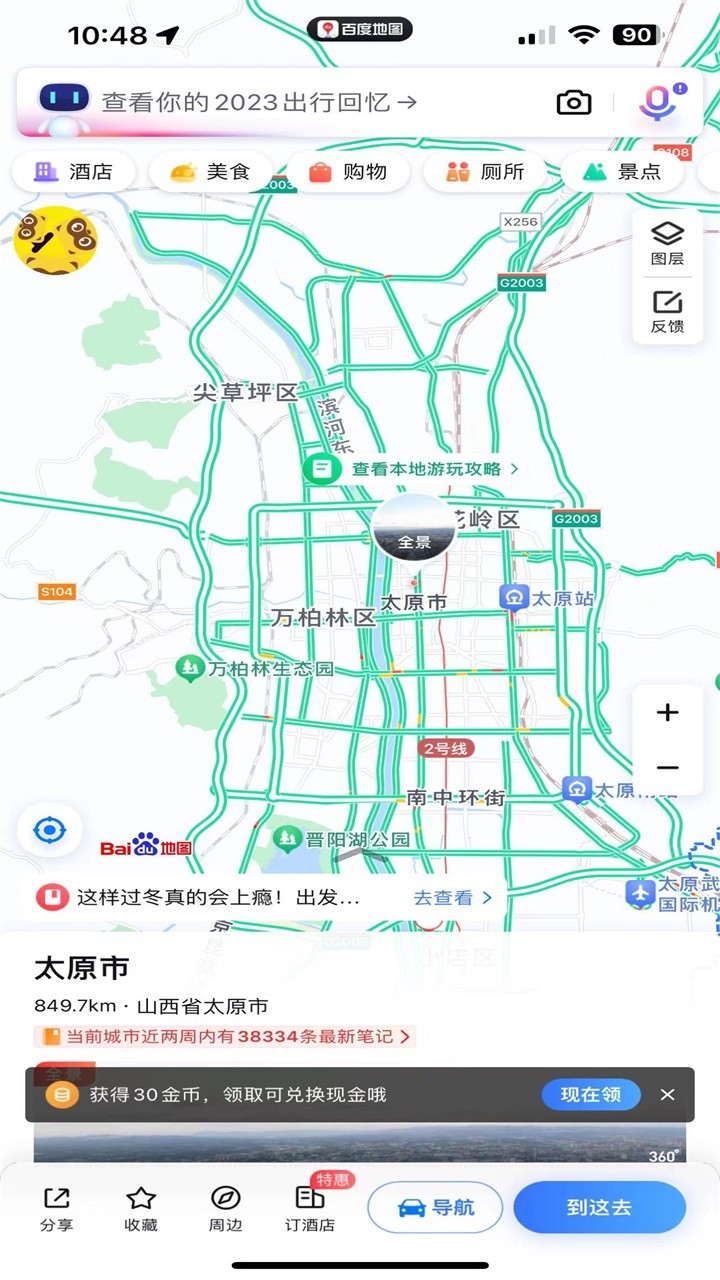
Task: Select 订酒店 hotel booking icon
Action: click(309, 1207)
